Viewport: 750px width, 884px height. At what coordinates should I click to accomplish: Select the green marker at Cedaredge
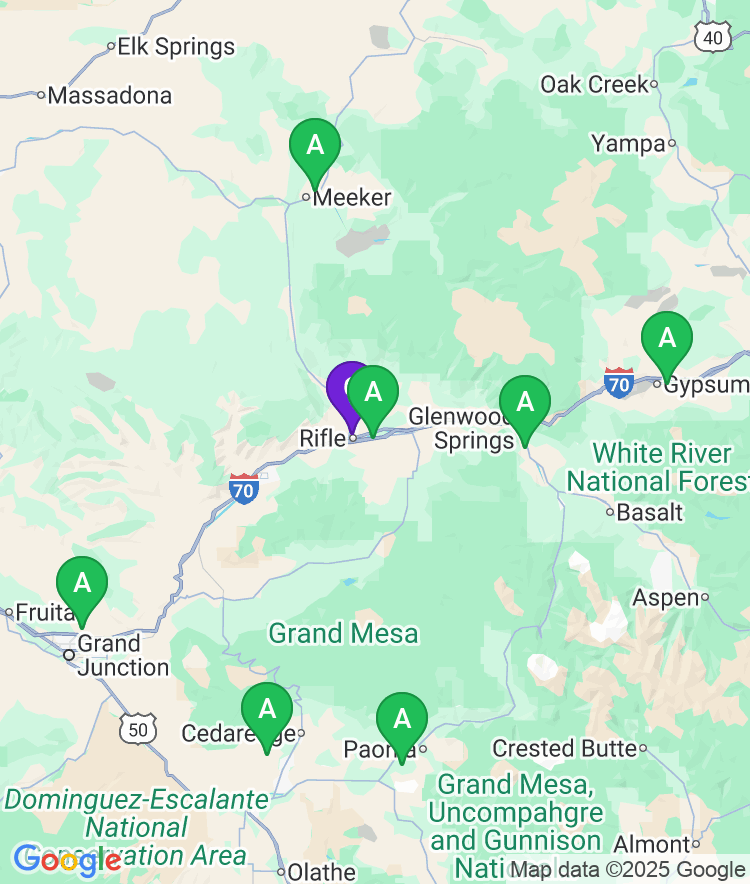point(267,711)
